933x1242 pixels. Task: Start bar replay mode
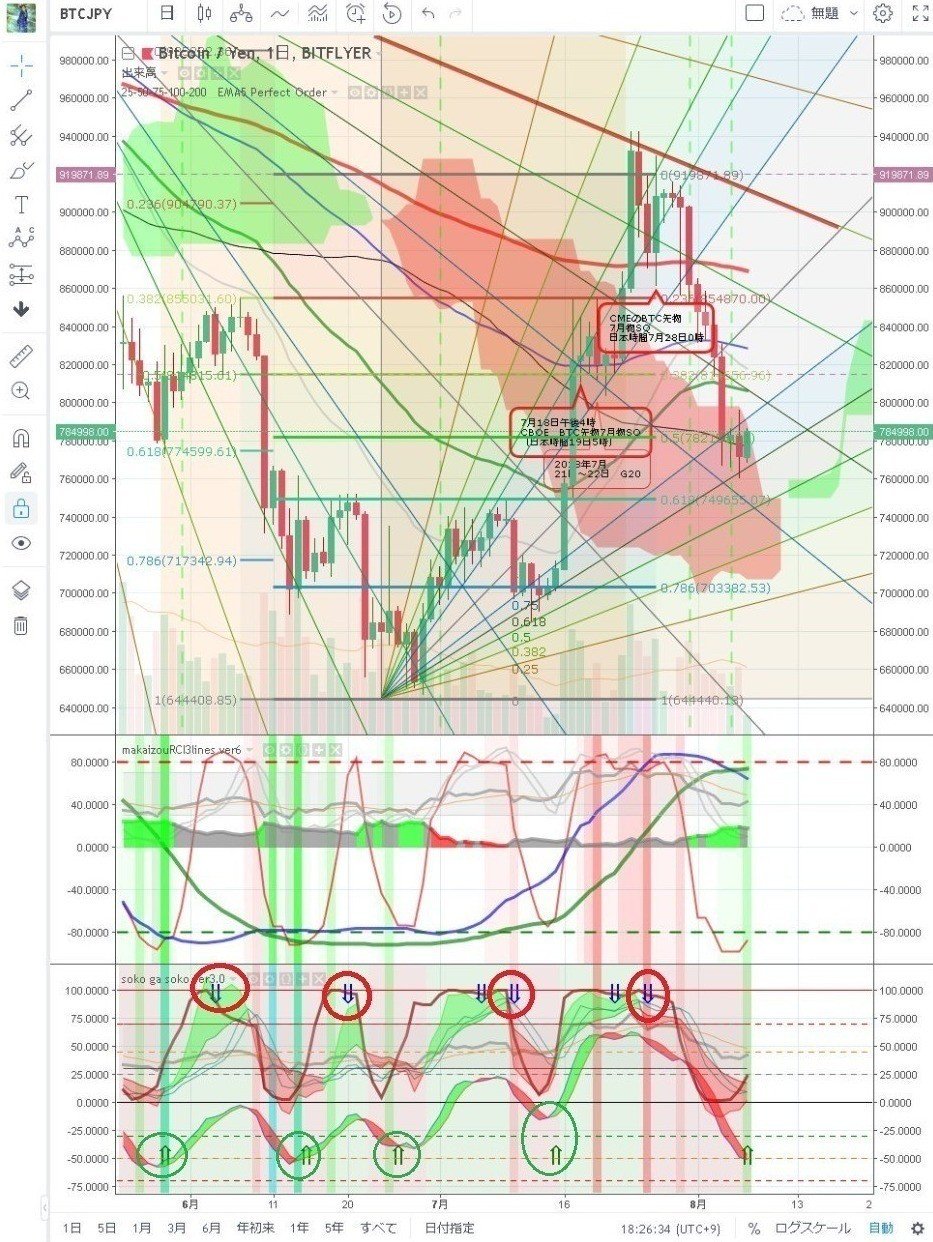(x=392, y=14)
